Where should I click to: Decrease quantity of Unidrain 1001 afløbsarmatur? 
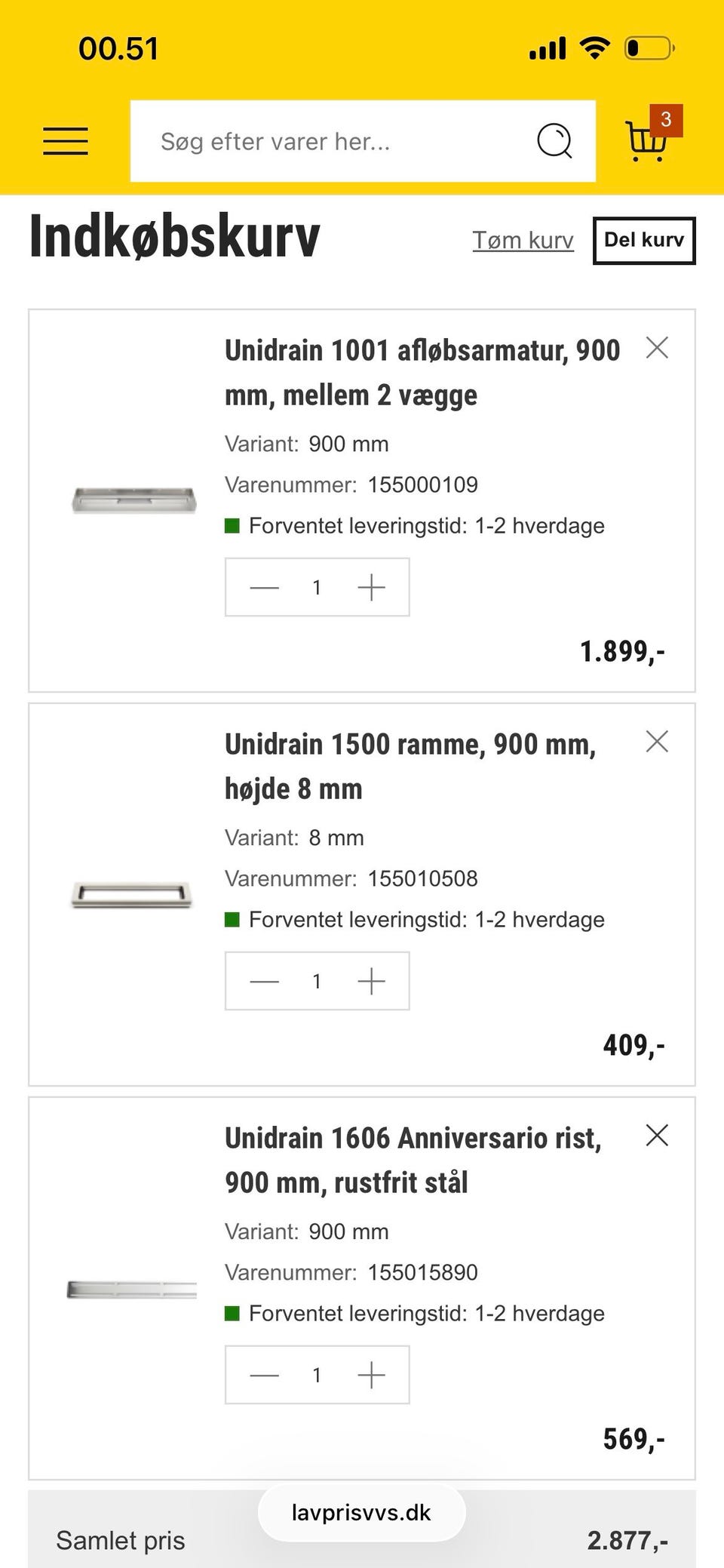pyautogui.click(x=263, y=587)
